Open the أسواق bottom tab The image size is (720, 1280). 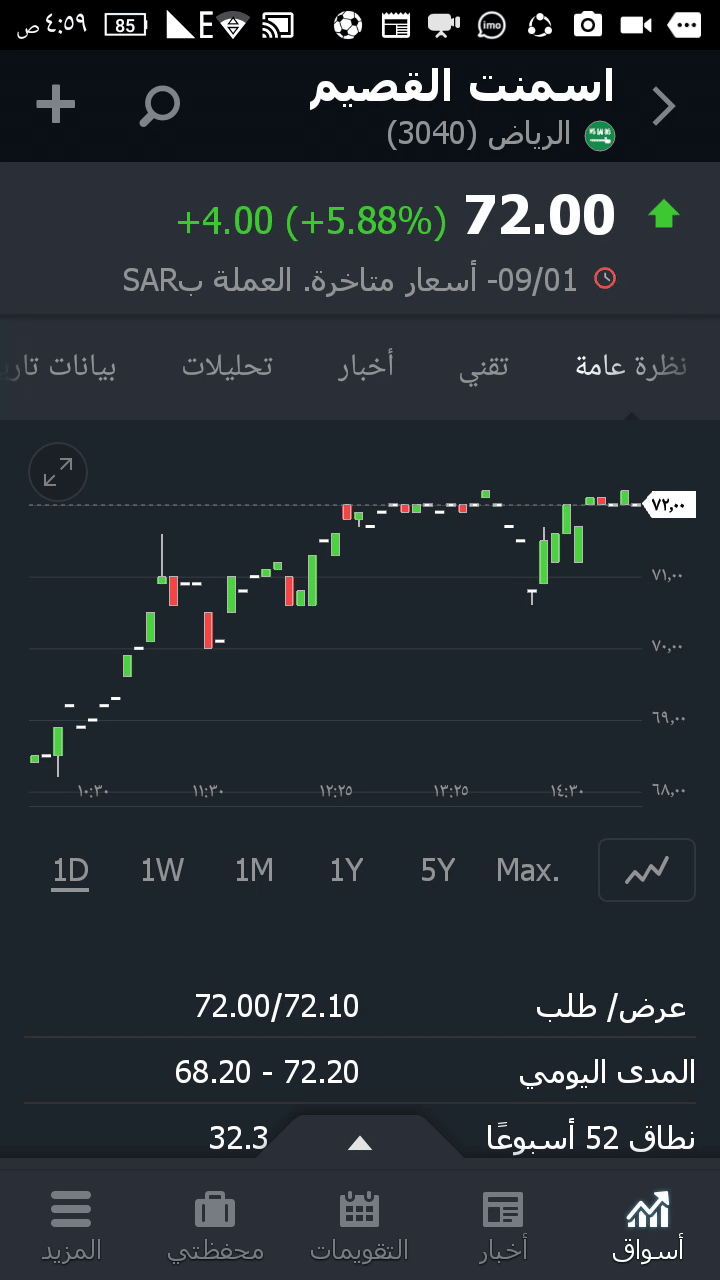point(647,1225)
